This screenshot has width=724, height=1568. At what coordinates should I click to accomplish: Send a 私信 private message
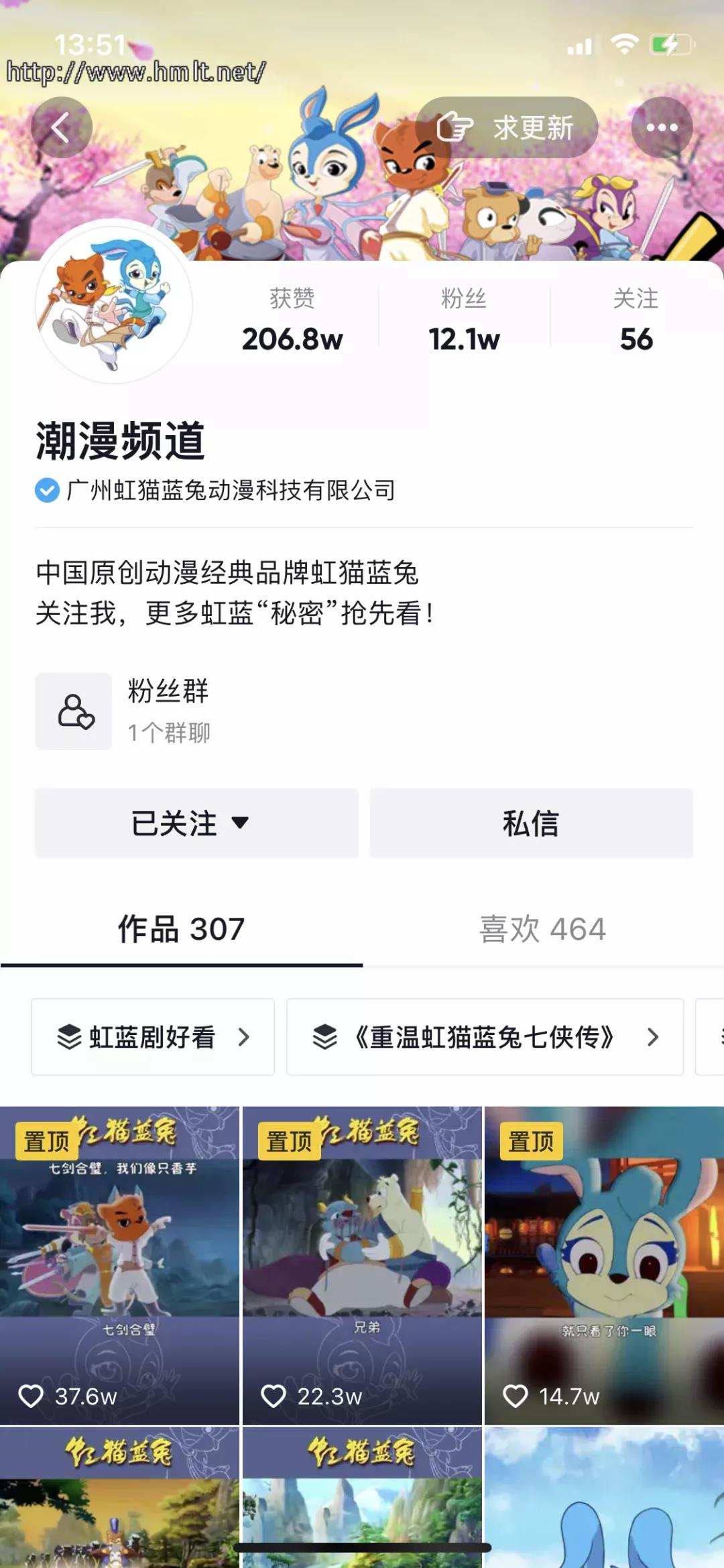click(x=531, y=823)
